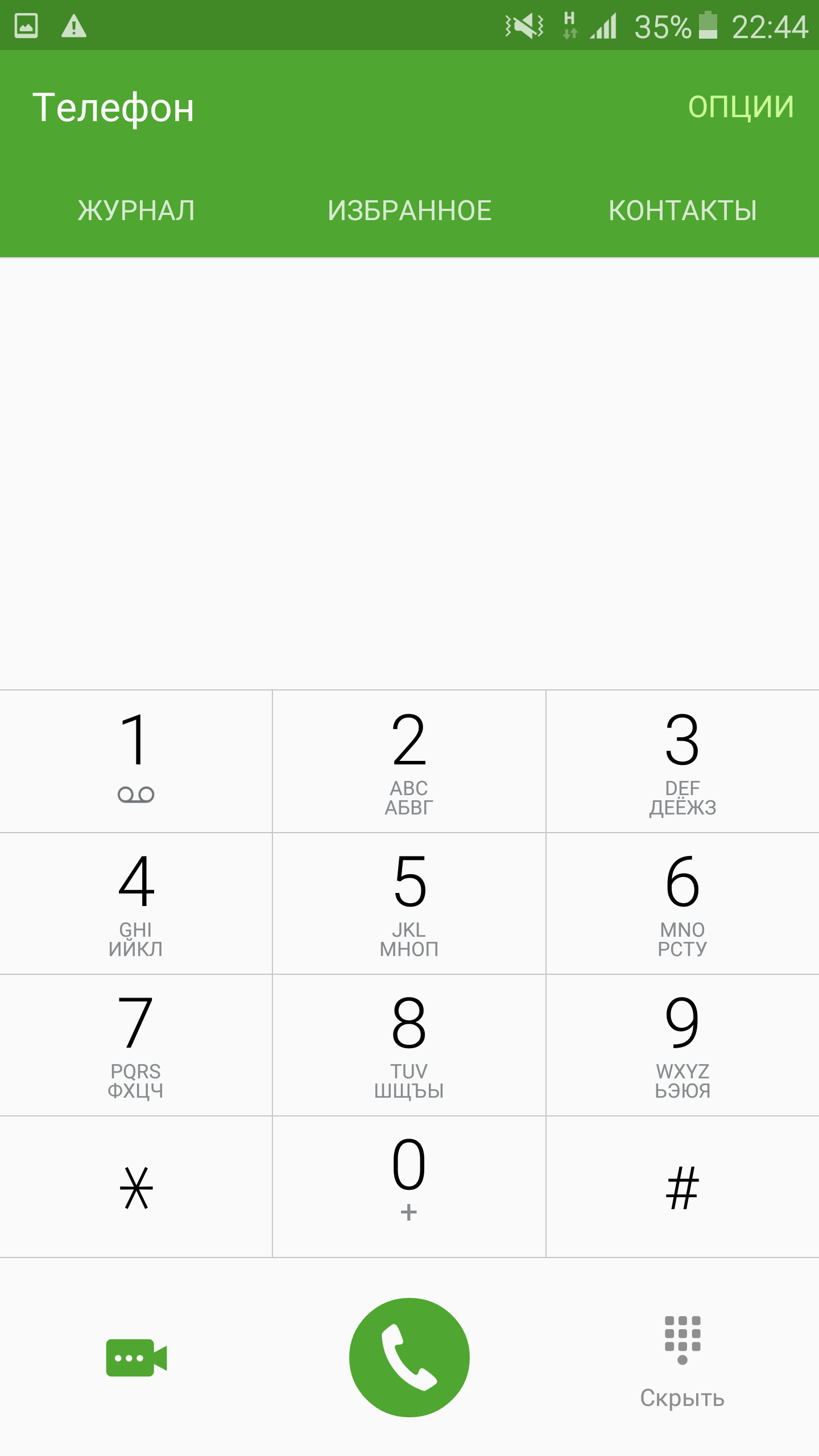Tap the 2 ABC key
The image size is (819, 1456).
point(409,762)
